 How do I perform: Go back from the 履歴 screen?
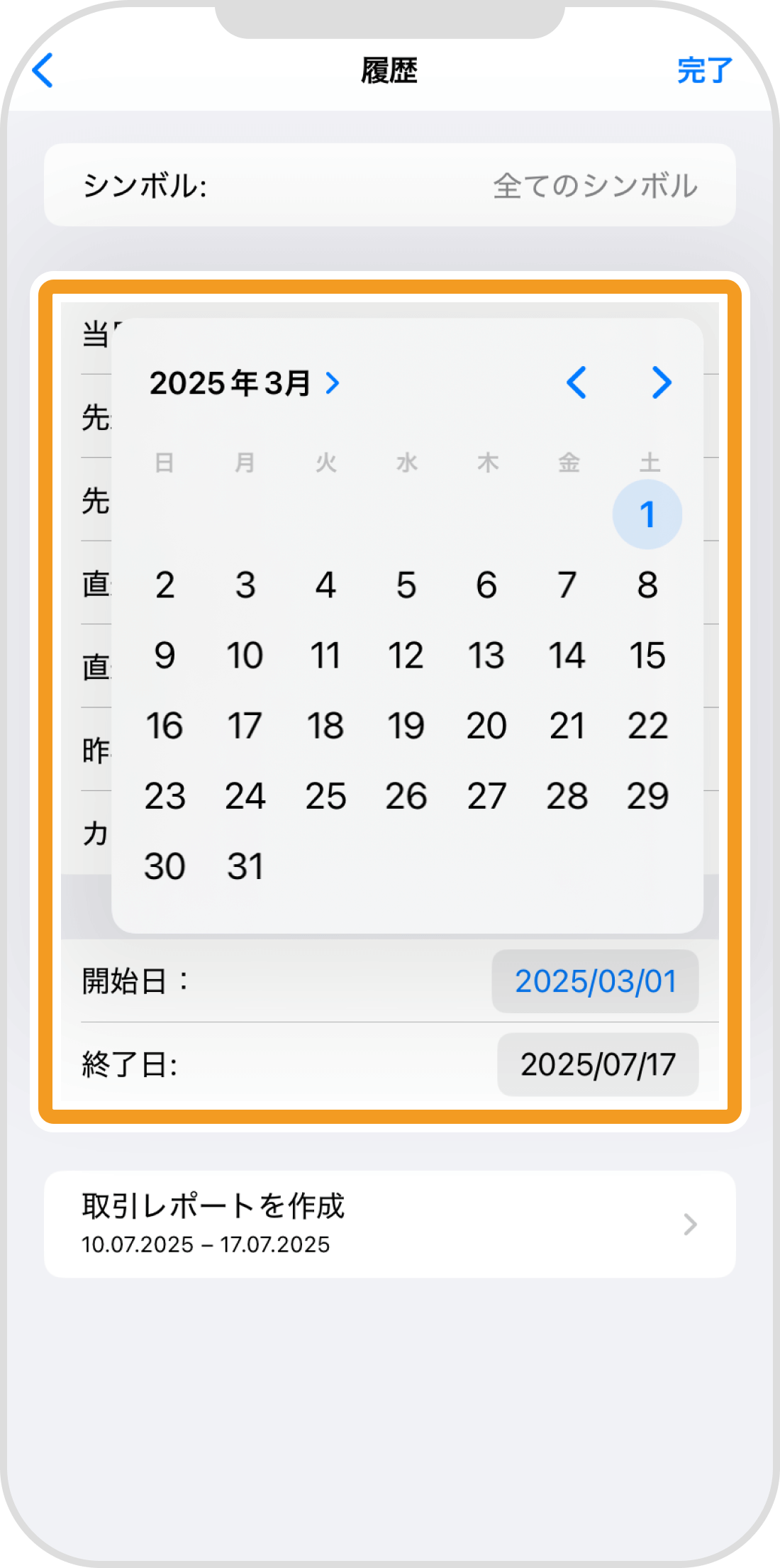click(x=43, y=71)
